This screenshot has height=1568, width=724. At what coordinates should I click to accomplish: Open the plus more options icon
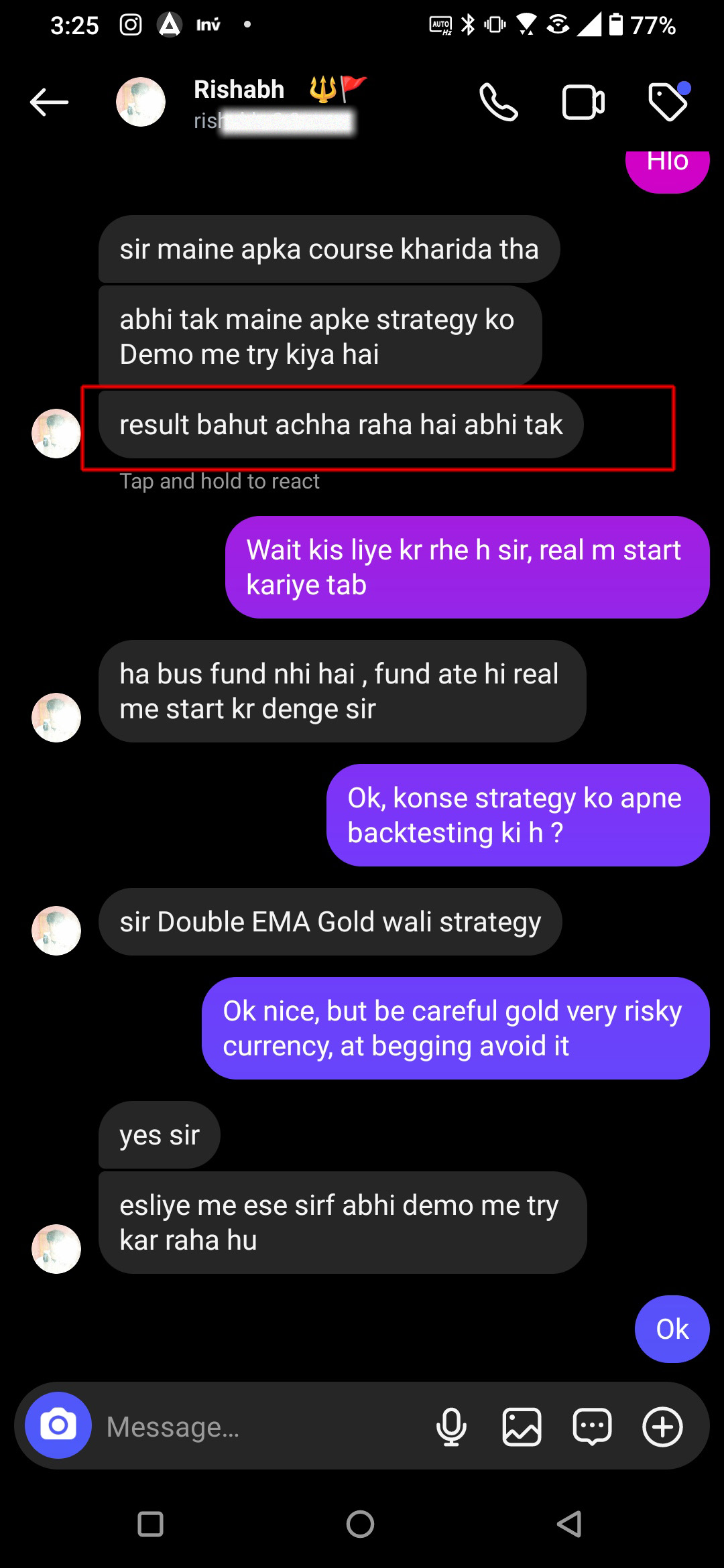tap(662, 1427)
